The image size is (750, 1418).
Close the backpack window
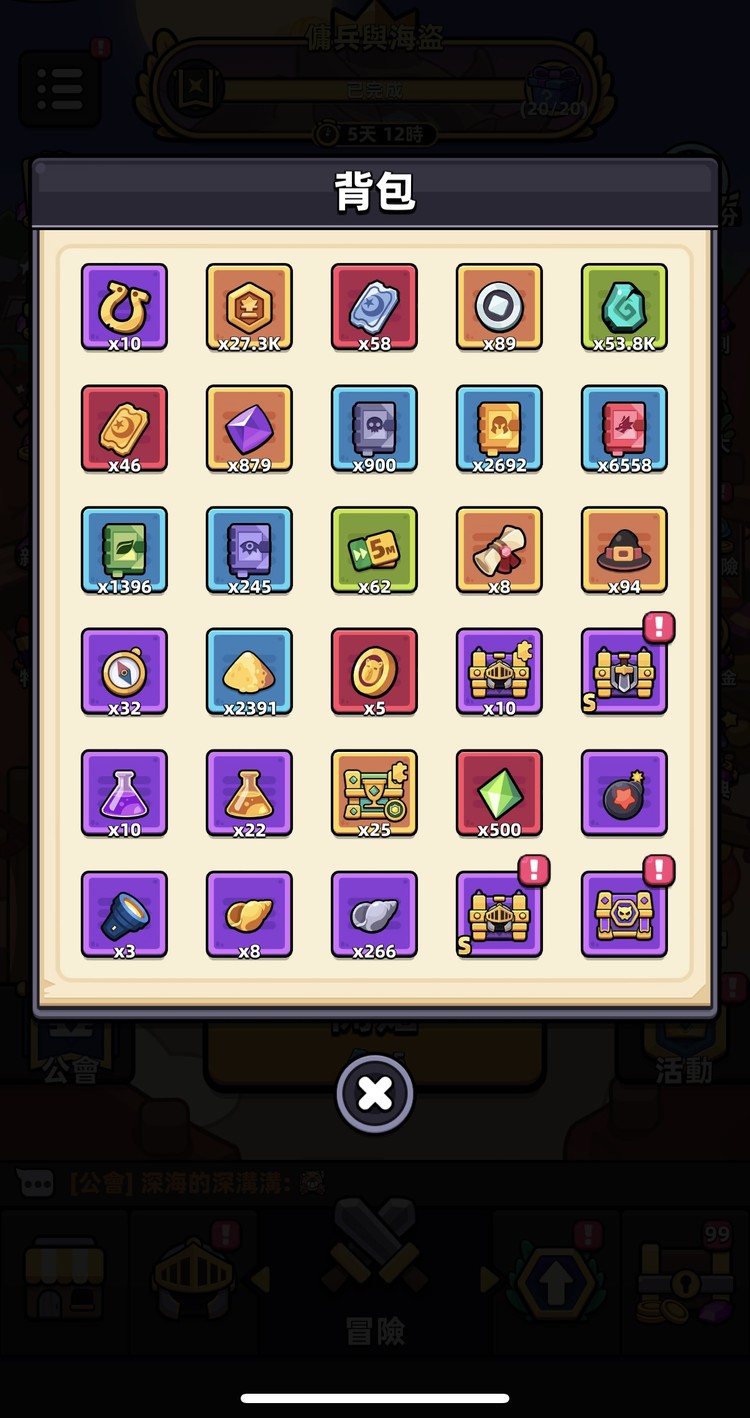(375, 1094)
